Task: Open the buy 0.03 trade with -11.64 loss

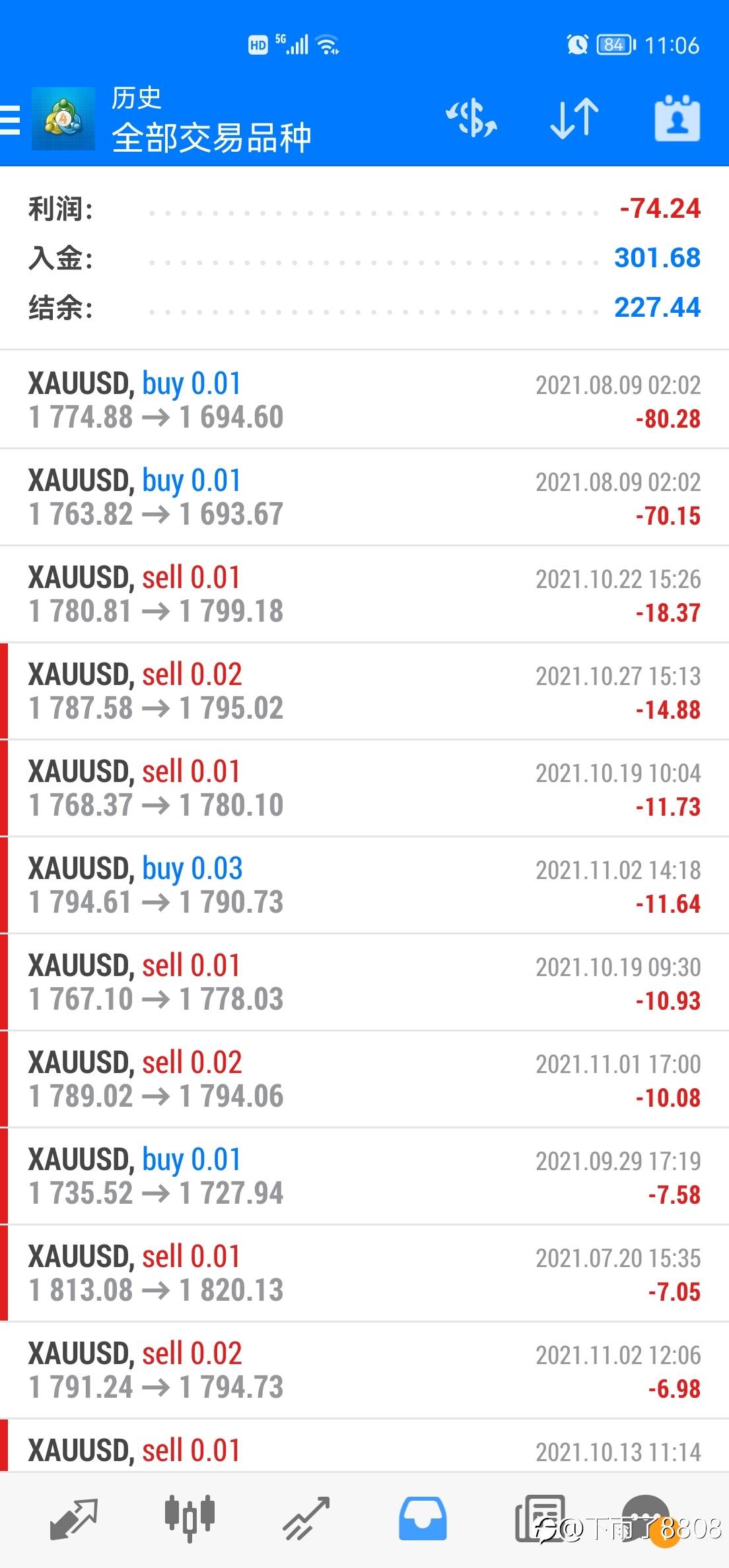Action: pos(364,885)
